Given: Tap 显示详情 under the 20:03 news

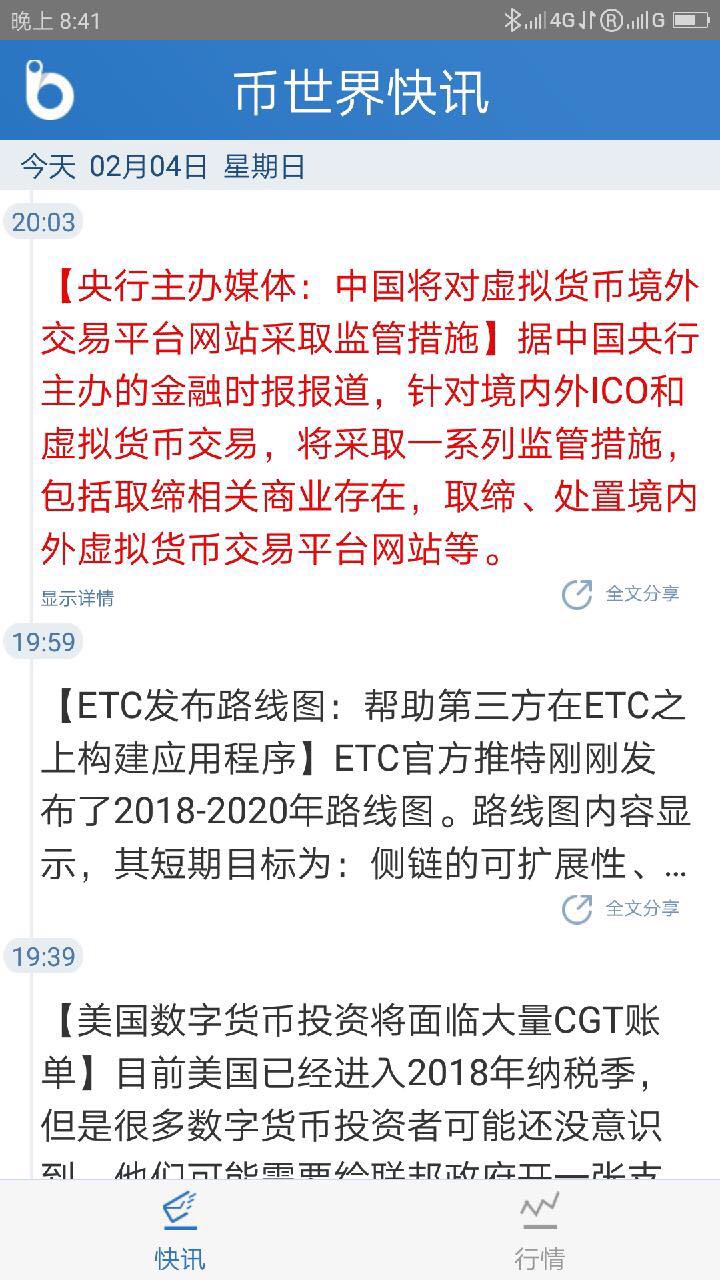Looking at the screenshot, I should tap(77, 598).
